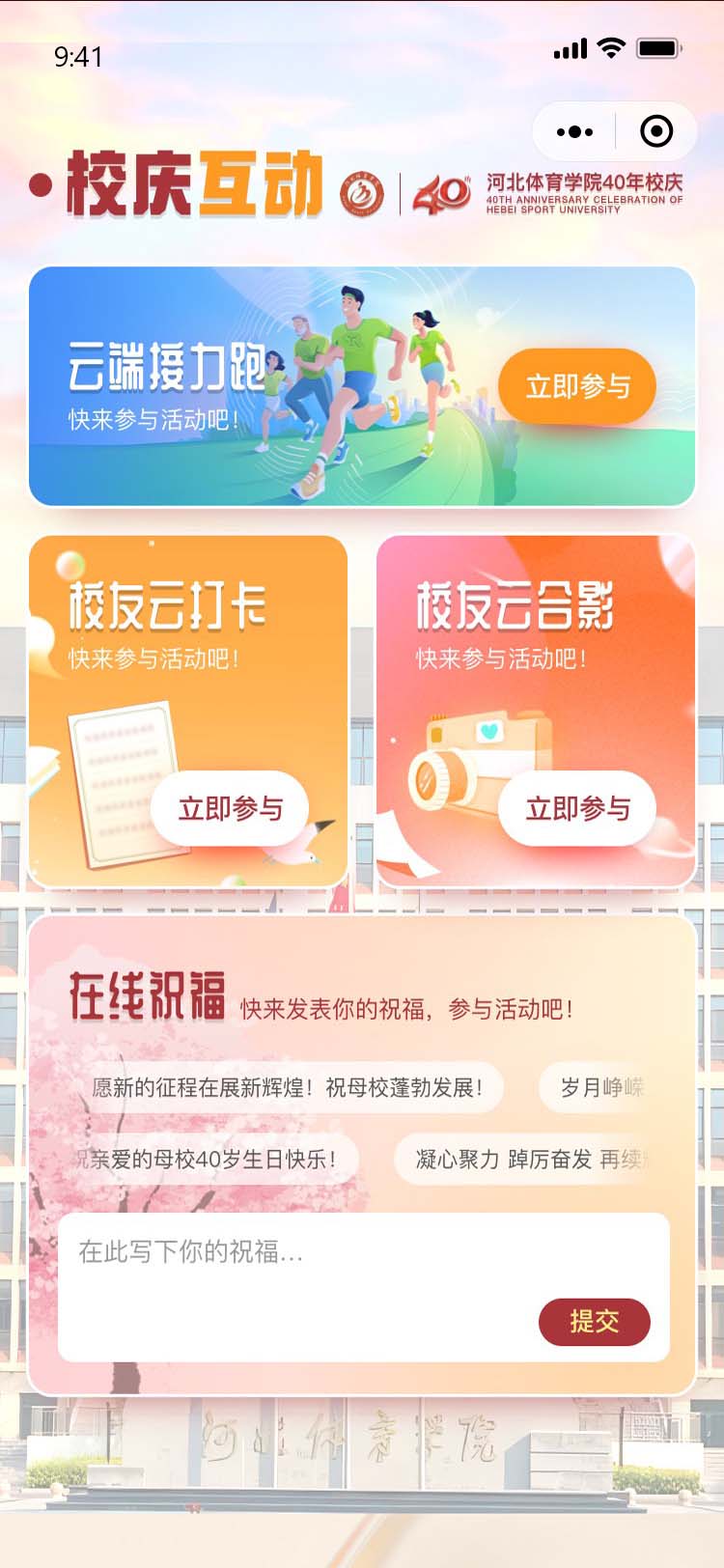Click the cellular signal bars icon

point(571,46)
